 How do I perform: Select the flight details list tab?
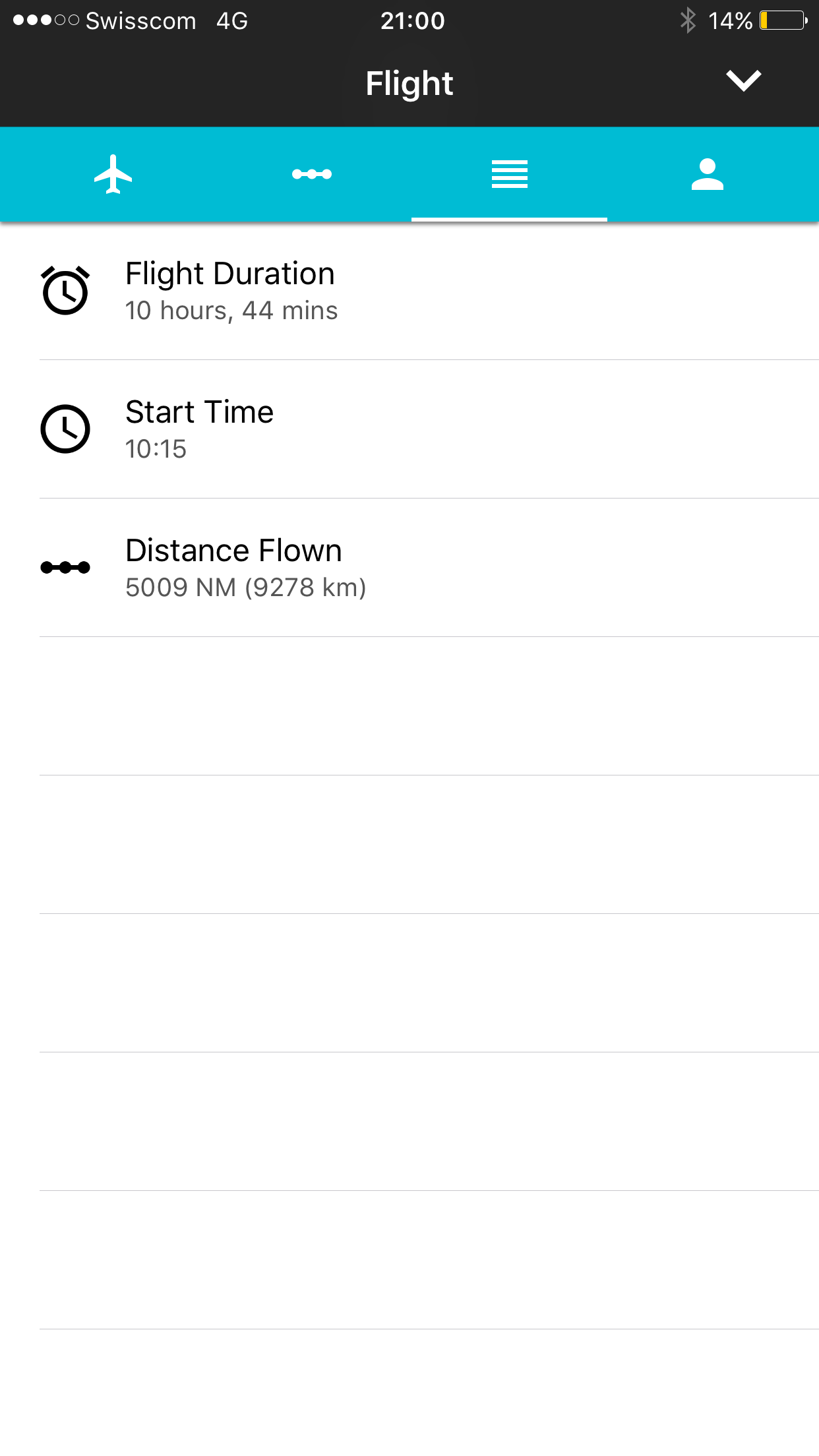[509, 174]
